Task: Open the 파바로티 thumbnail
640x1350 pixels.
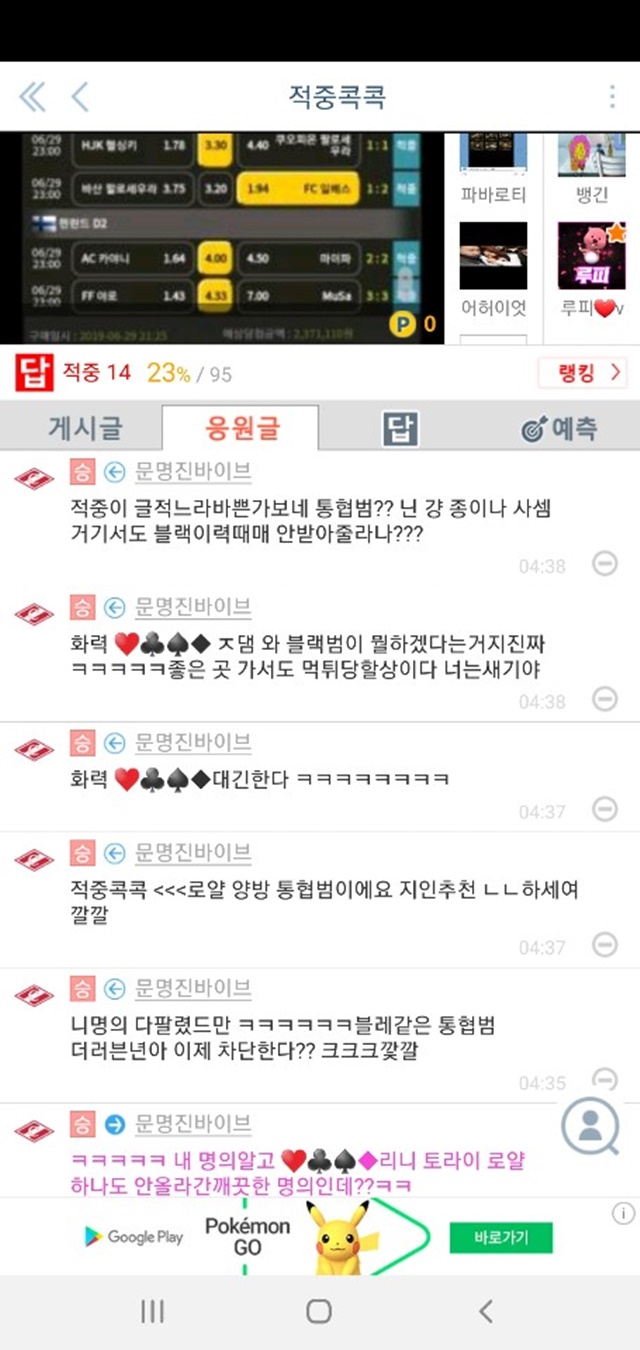Action: point(493,170)
